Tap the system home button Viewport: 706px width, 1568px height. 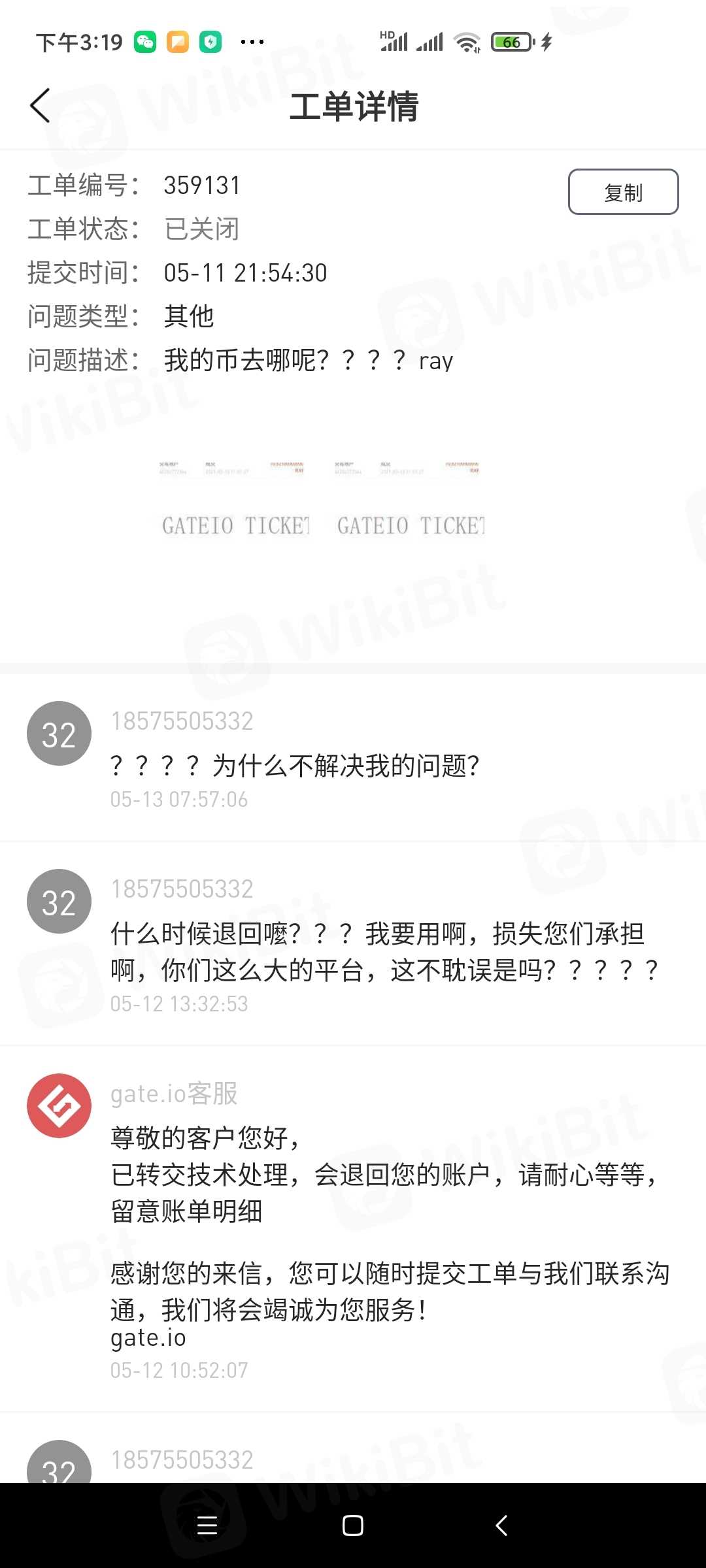pyautogui.click(x=353, y=1526)
